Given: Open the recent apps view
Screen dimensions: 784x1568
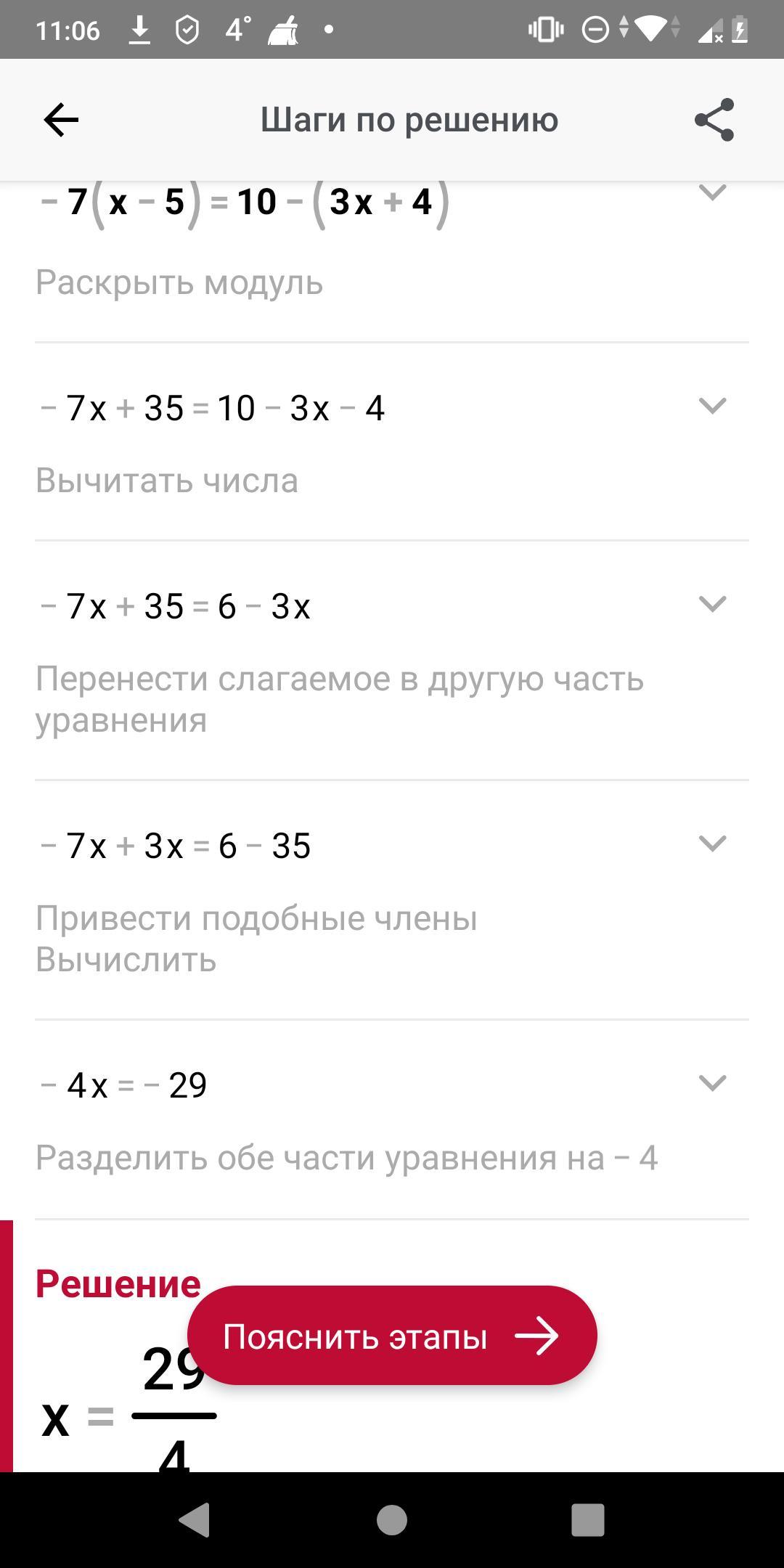Looking at the screenshot, I should tap(587, 1520).
